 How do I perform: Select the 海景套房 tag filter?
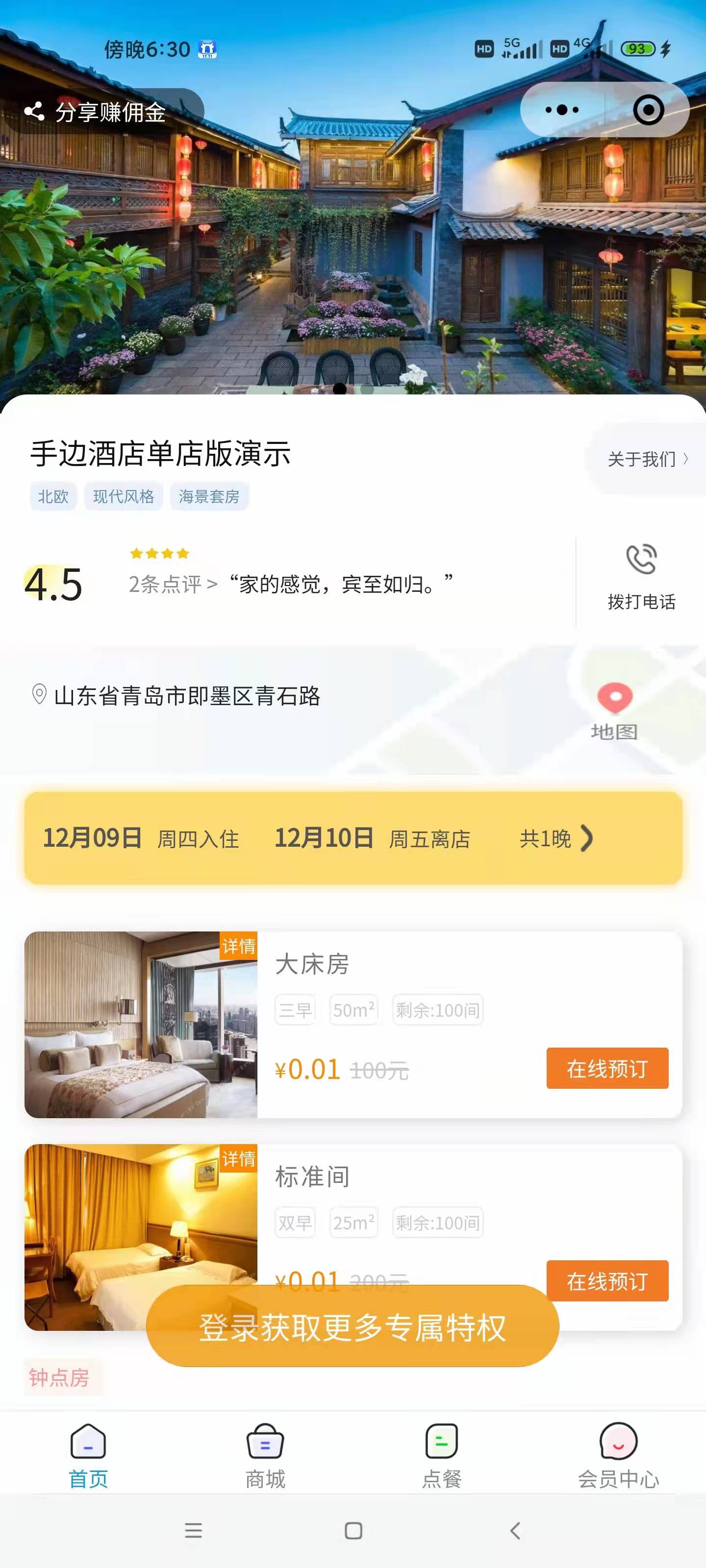pyautogui.click(x=209, y=497)
